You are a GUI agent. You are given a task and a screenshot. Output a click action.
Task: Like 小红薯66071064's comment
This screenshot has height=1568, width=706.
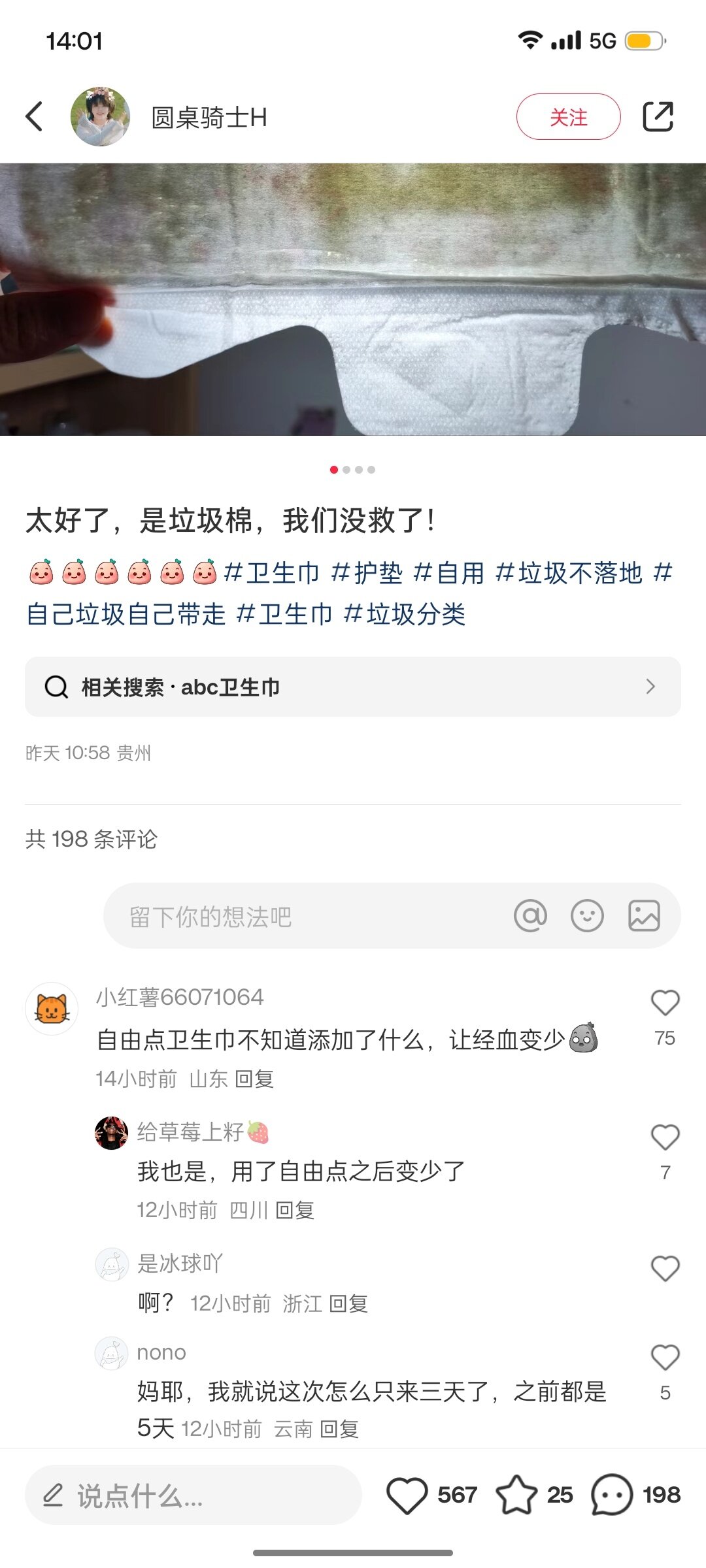[x=665, y=1003]
